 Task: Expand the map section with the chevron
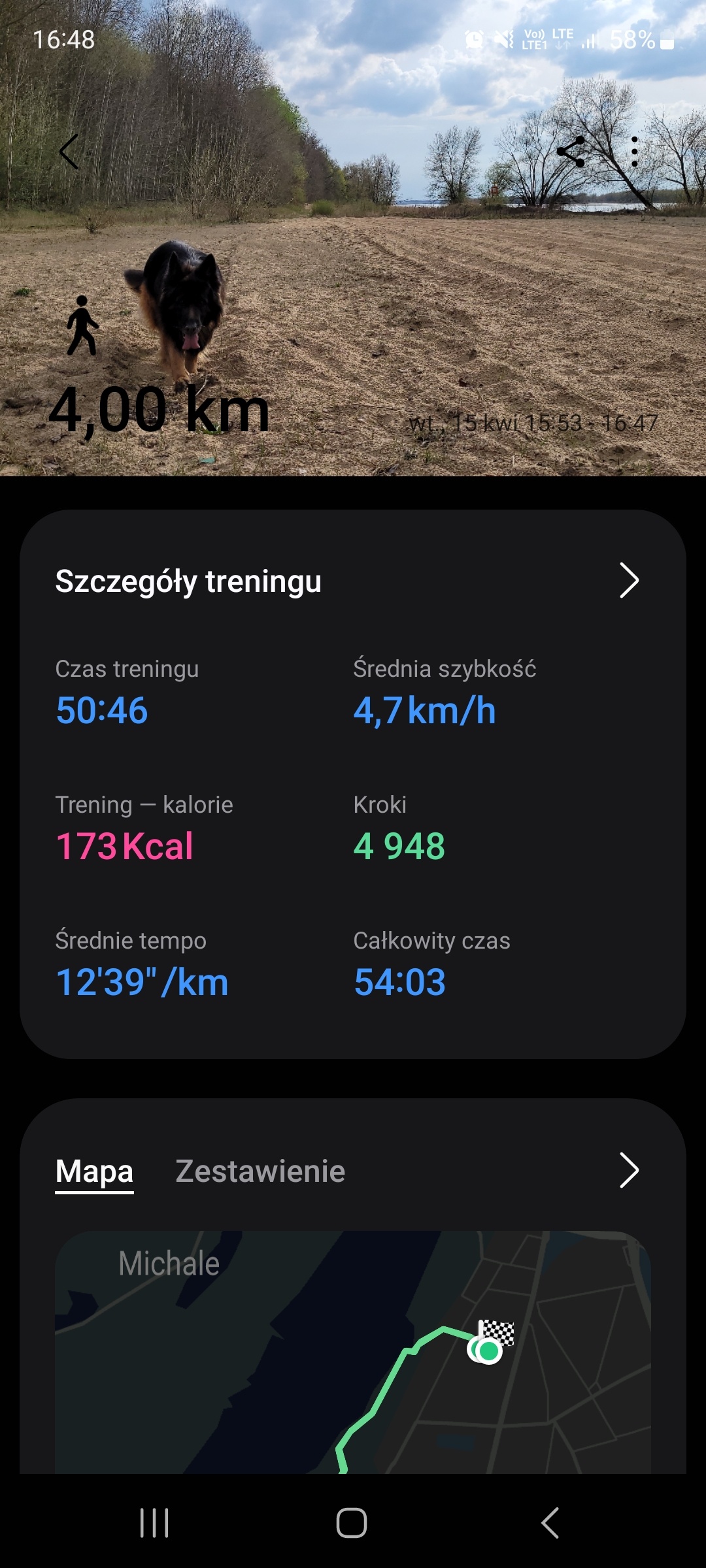click(x=628, y=1170)
